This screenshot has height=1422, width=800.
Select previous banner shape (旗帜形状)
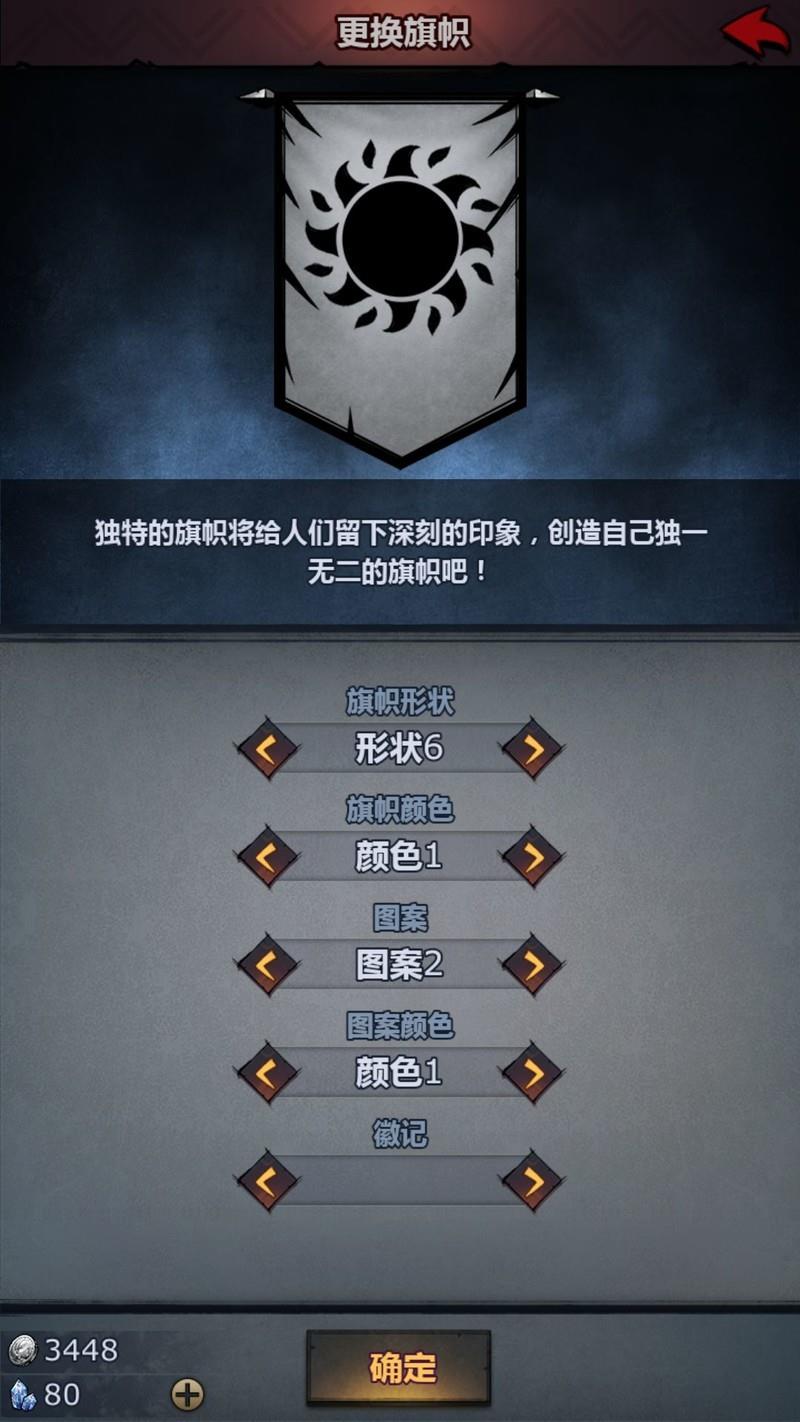pos(267,748)
